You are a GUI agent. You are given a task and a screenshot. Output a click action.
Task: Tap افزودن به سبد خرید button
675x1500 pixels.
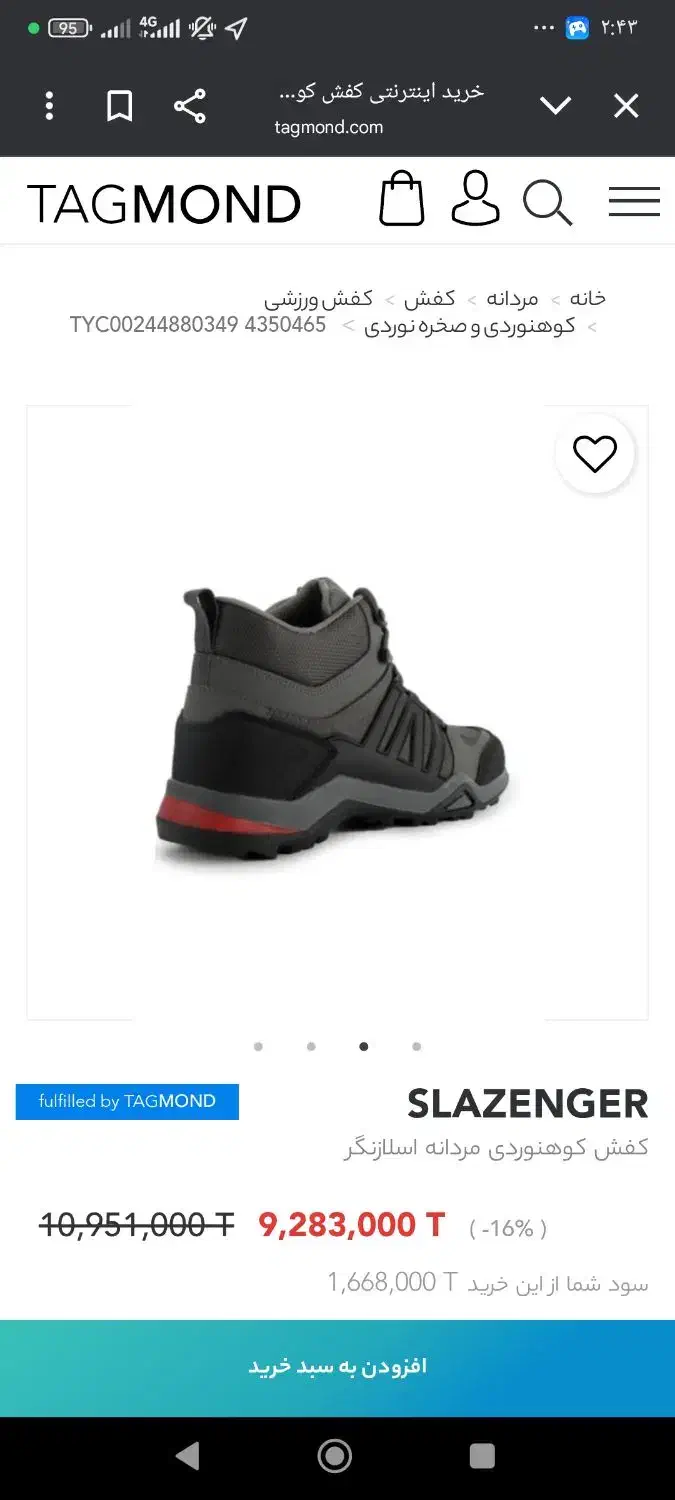pyautogui.click(x=338, y=1367)
